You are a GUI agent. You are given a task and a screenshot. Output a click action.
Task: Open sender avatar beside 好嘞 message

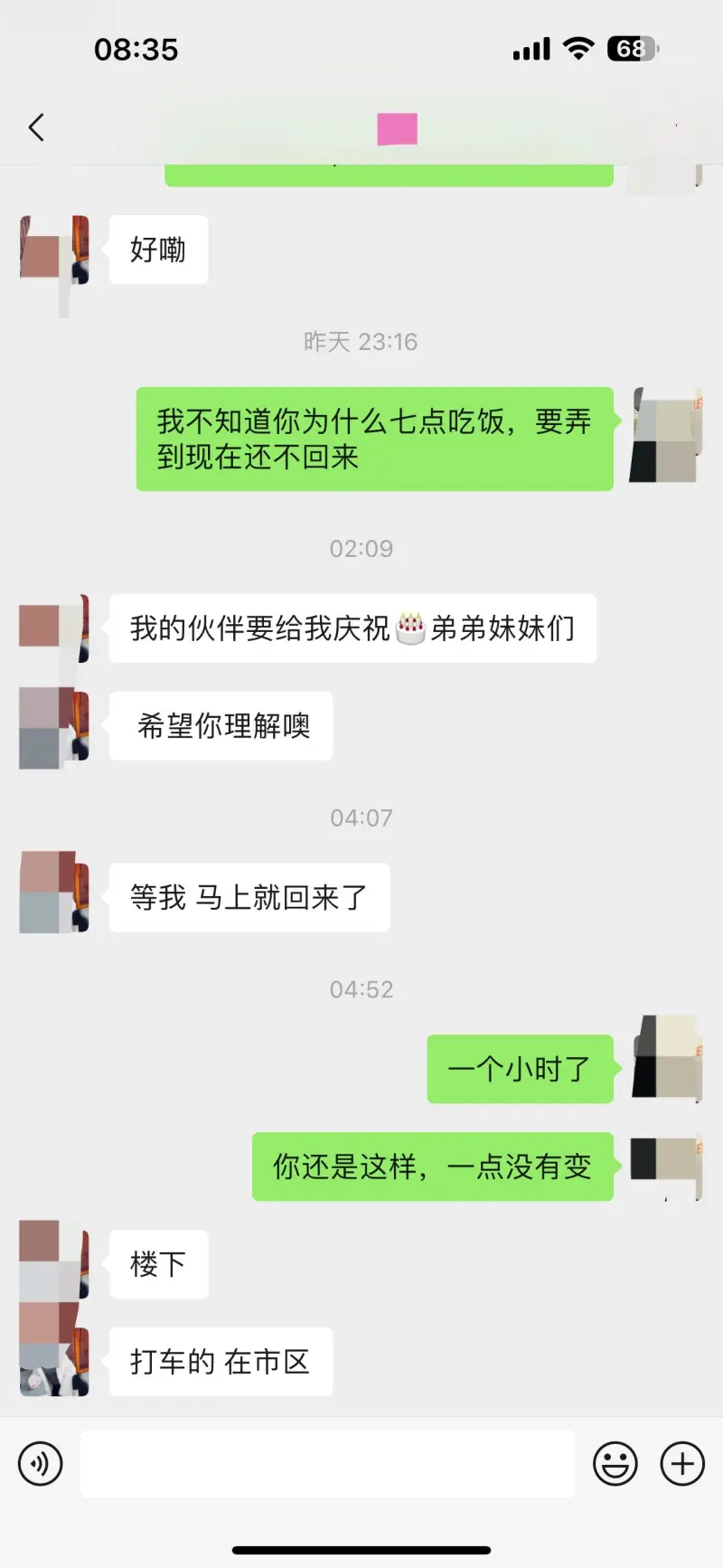pyautogui.click(x=54, y=250)
